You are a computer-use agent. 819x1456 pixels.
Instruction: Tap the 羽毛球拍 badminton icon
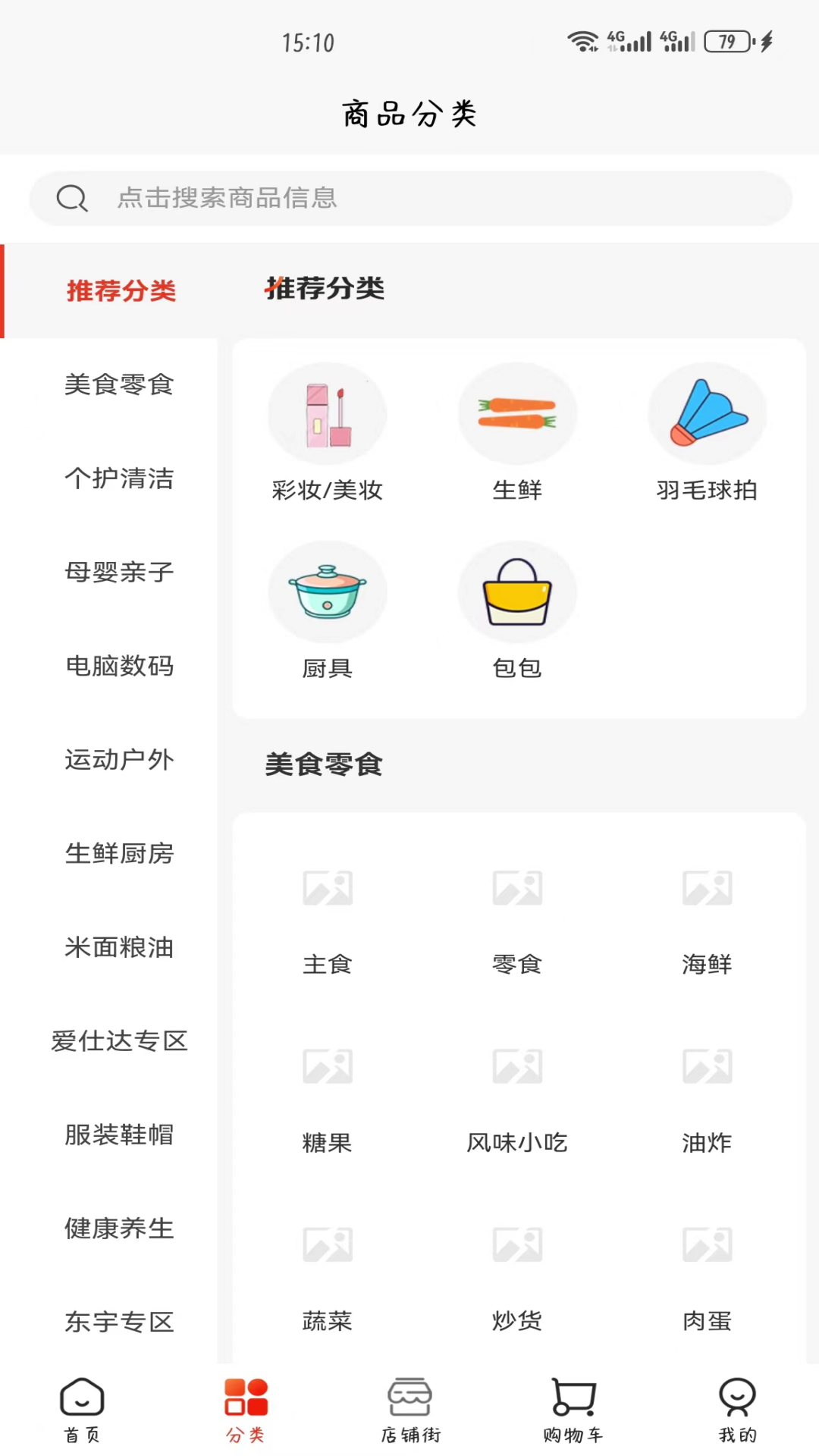[x=705, y=413]
